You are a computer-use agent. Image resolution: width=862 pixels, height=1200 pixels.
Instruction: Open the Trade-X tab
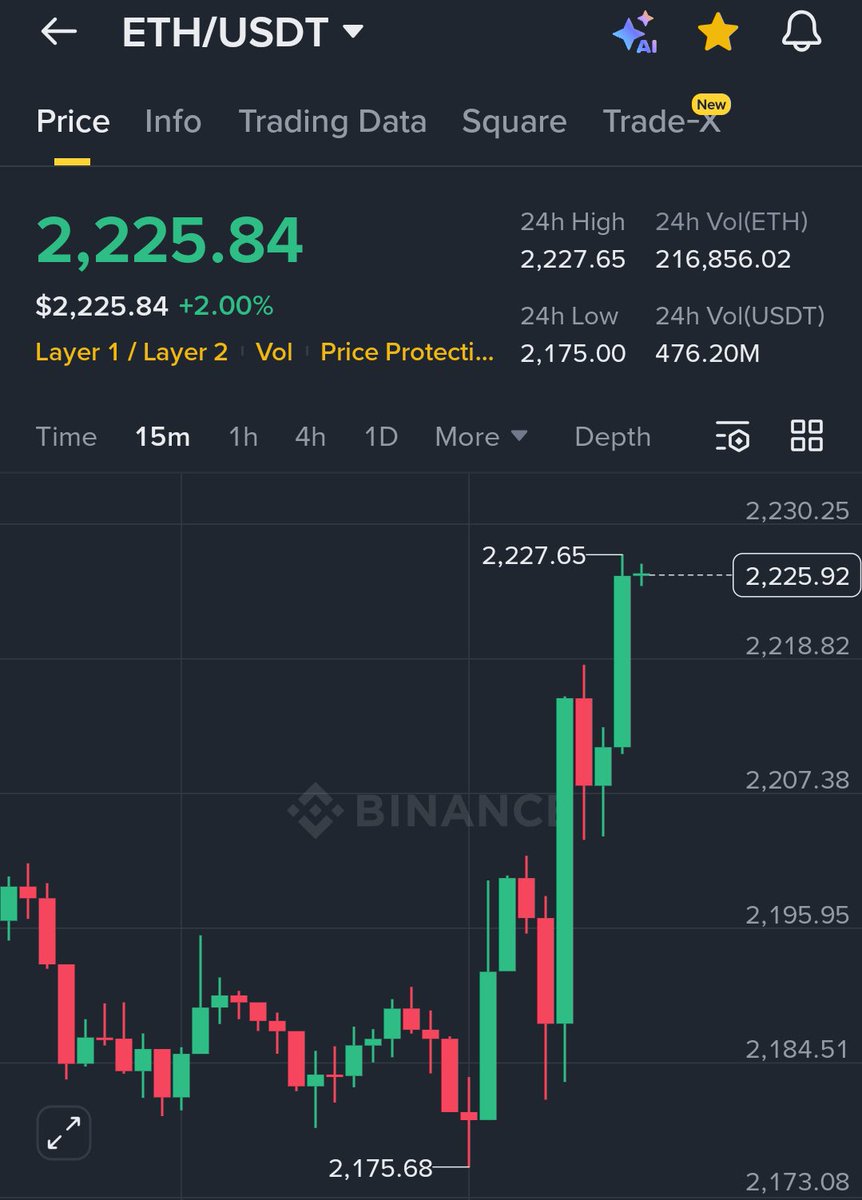(661, 122)
